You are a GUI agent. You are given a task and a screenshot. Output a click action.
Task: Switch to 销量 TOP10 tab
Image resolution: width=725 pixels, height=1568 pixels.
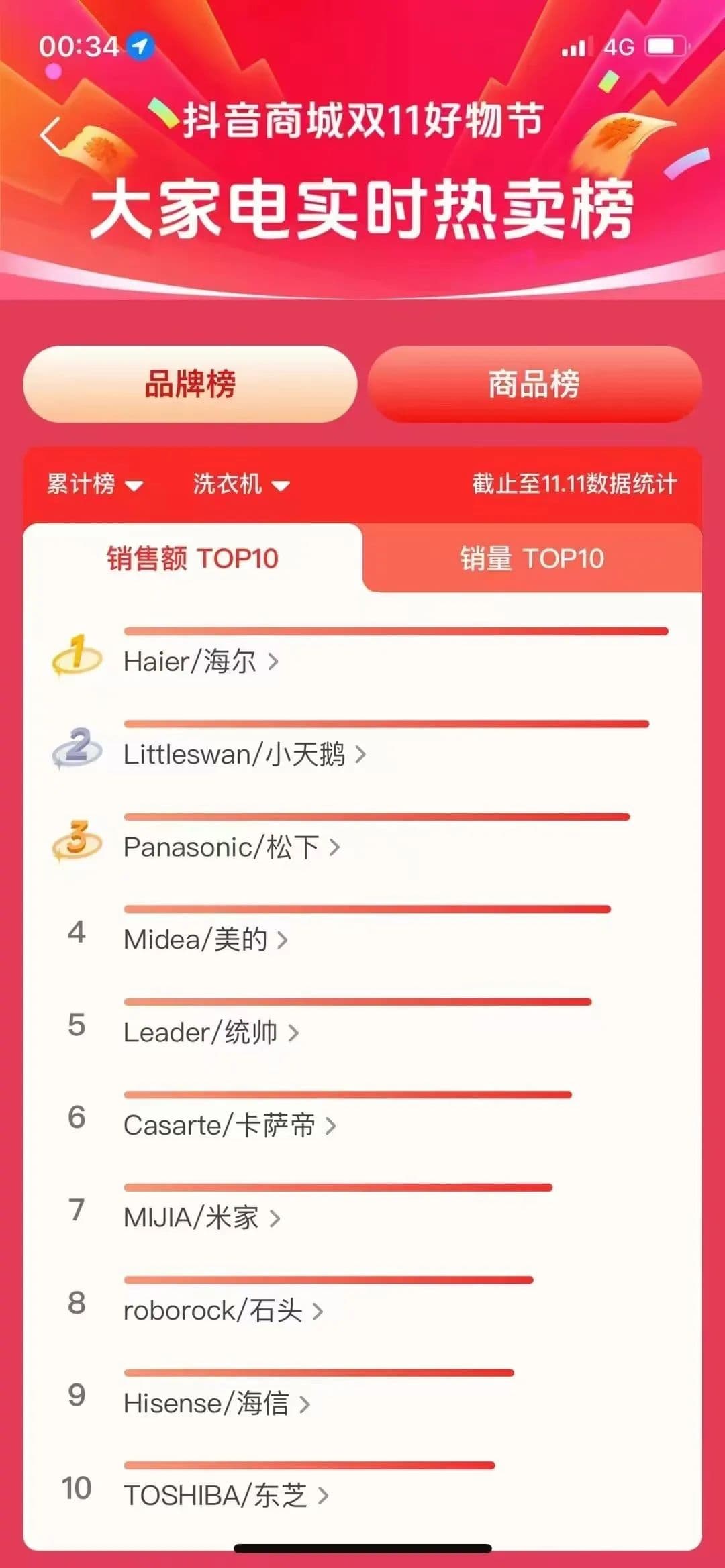point(532,558)
